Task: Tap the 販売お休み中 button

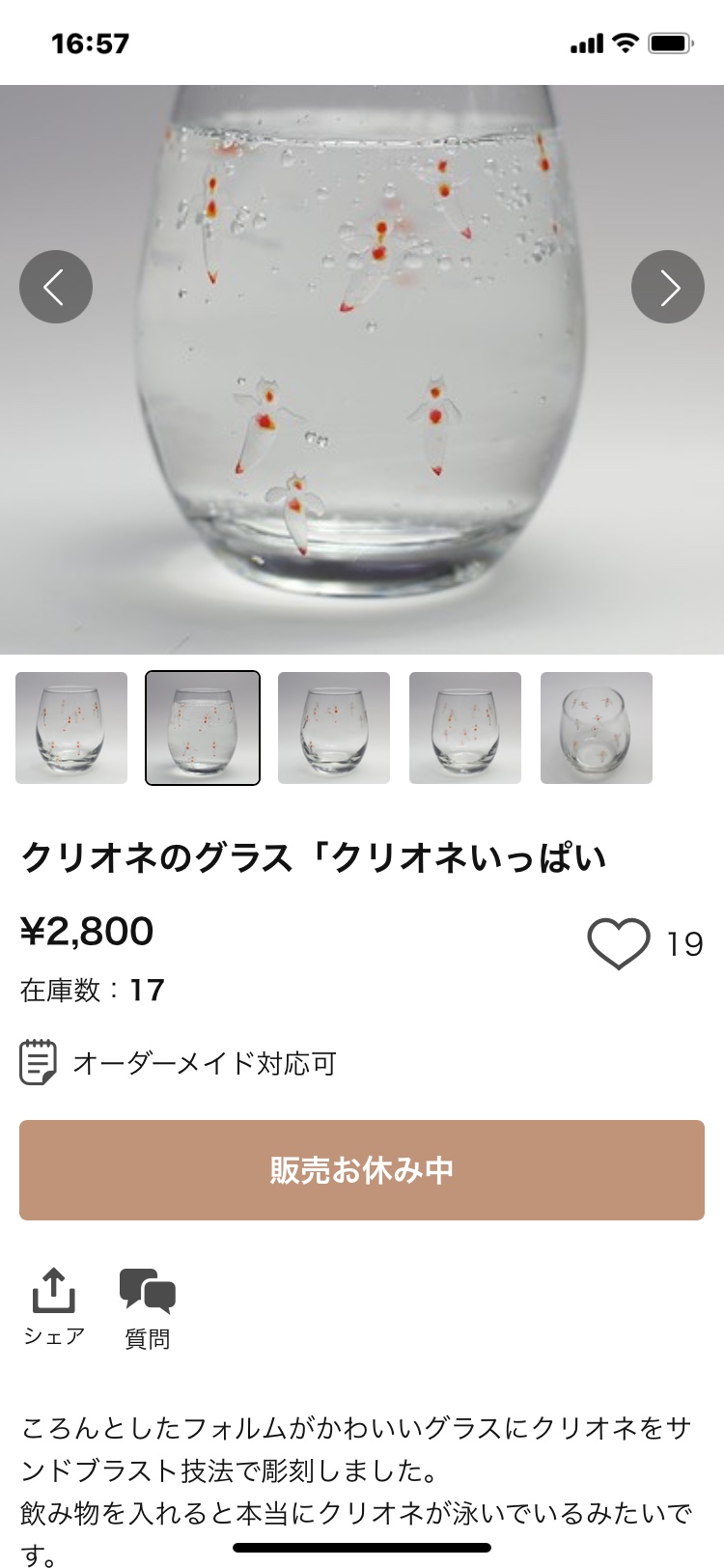Action: [362, 1170]
